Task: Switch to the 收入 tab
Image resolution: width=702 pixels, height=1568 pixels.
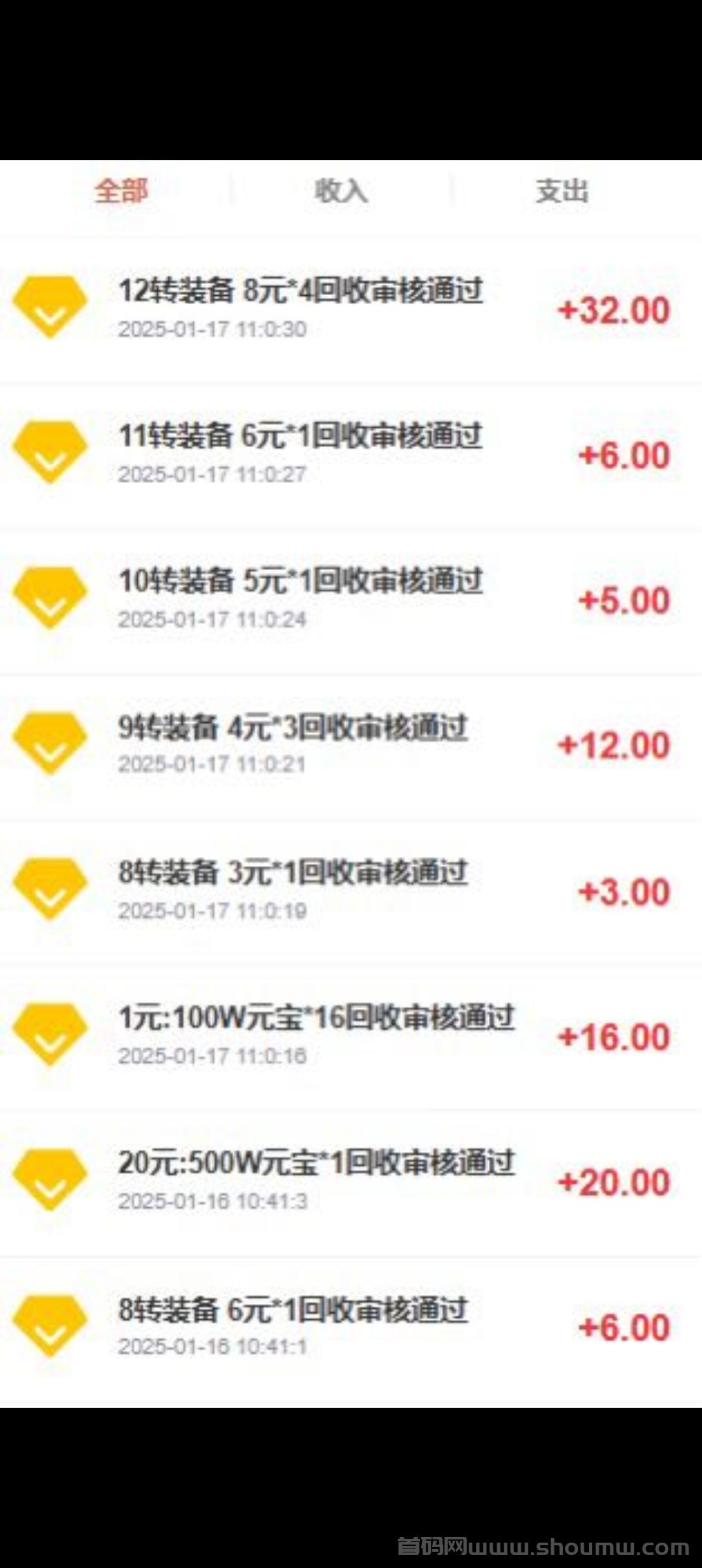Action: [x=341, y=191]
